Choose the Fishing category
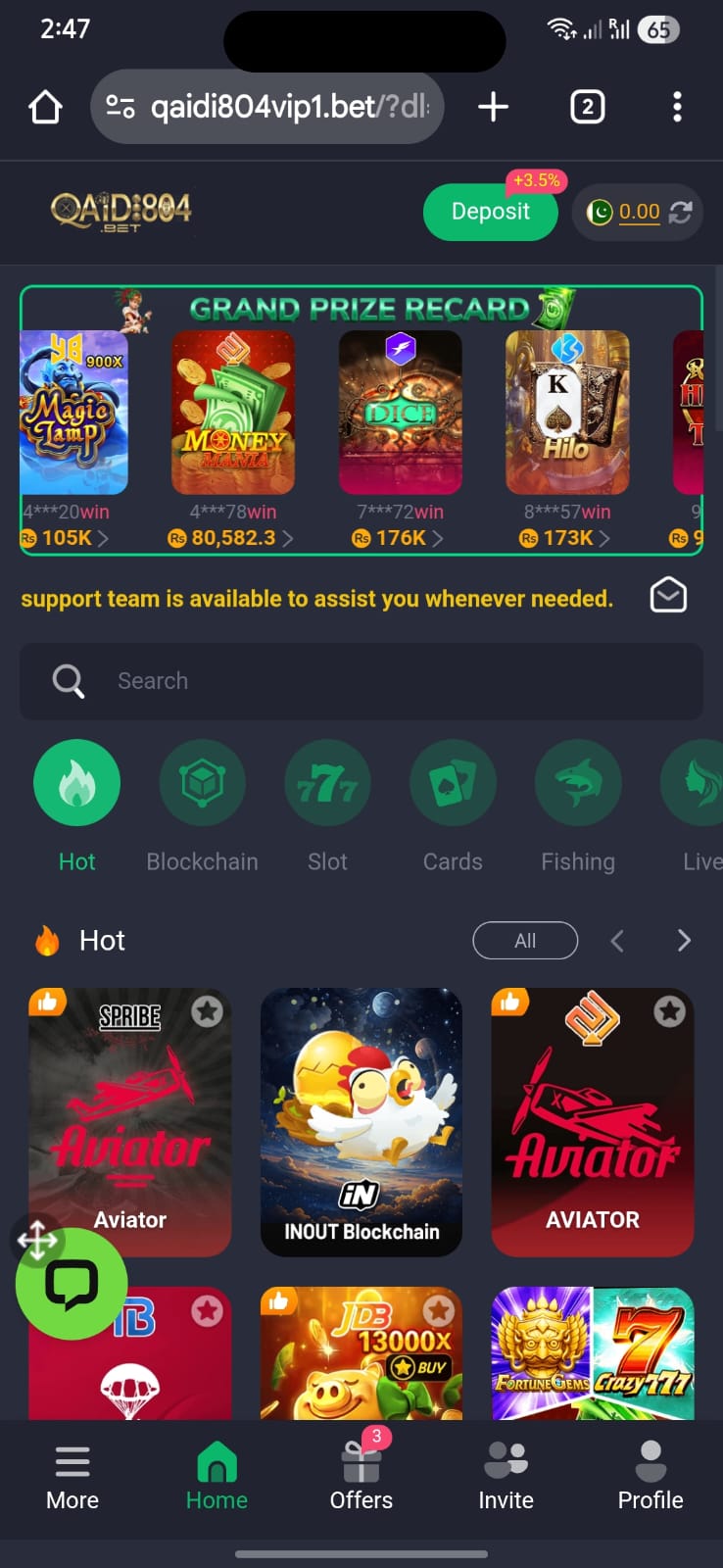 click(578, 783)
